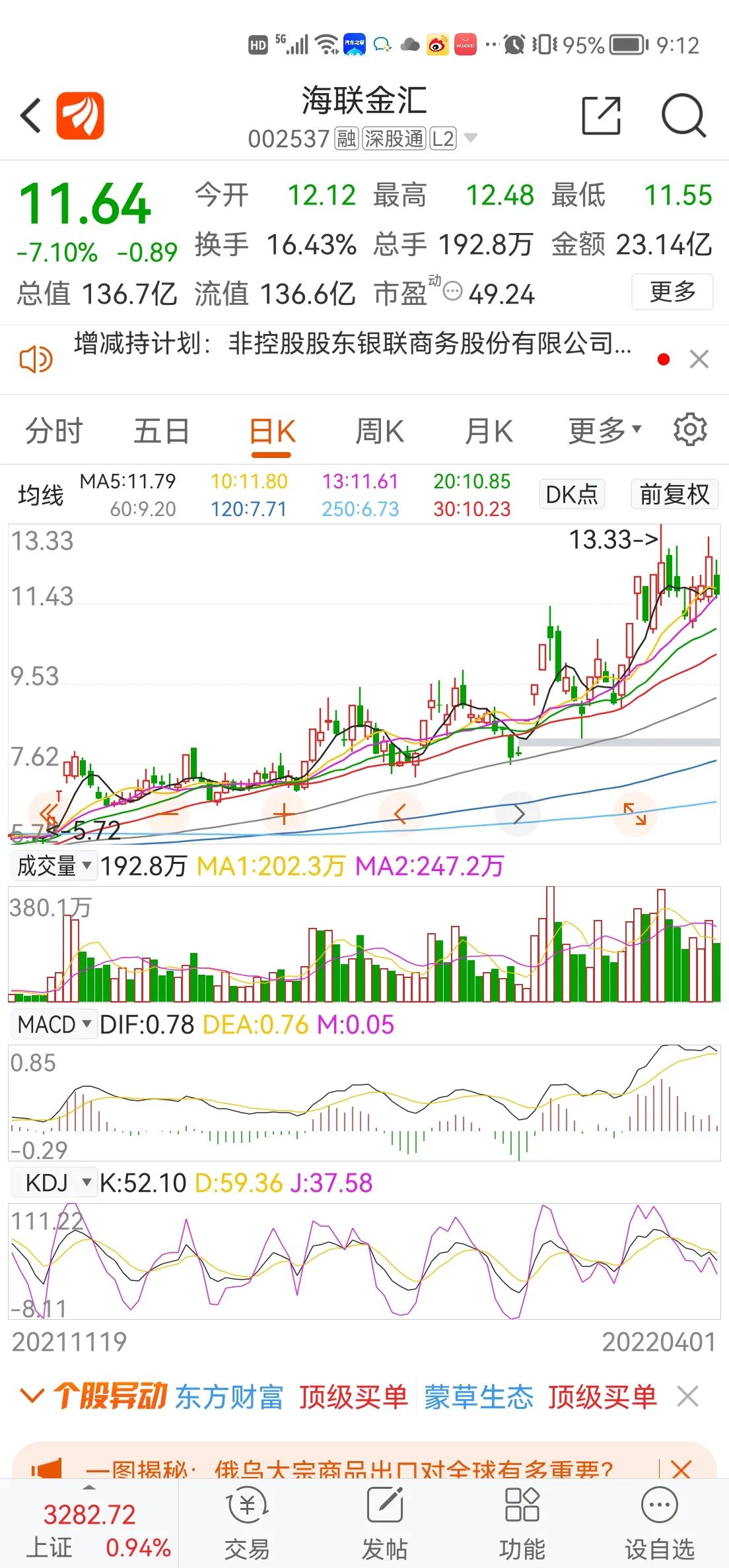This screenshot has width=729, height=1568.
Task: Dismiss the 增减持计划 announcement banner
Action: pyautogui.click(x=699, y=359)
